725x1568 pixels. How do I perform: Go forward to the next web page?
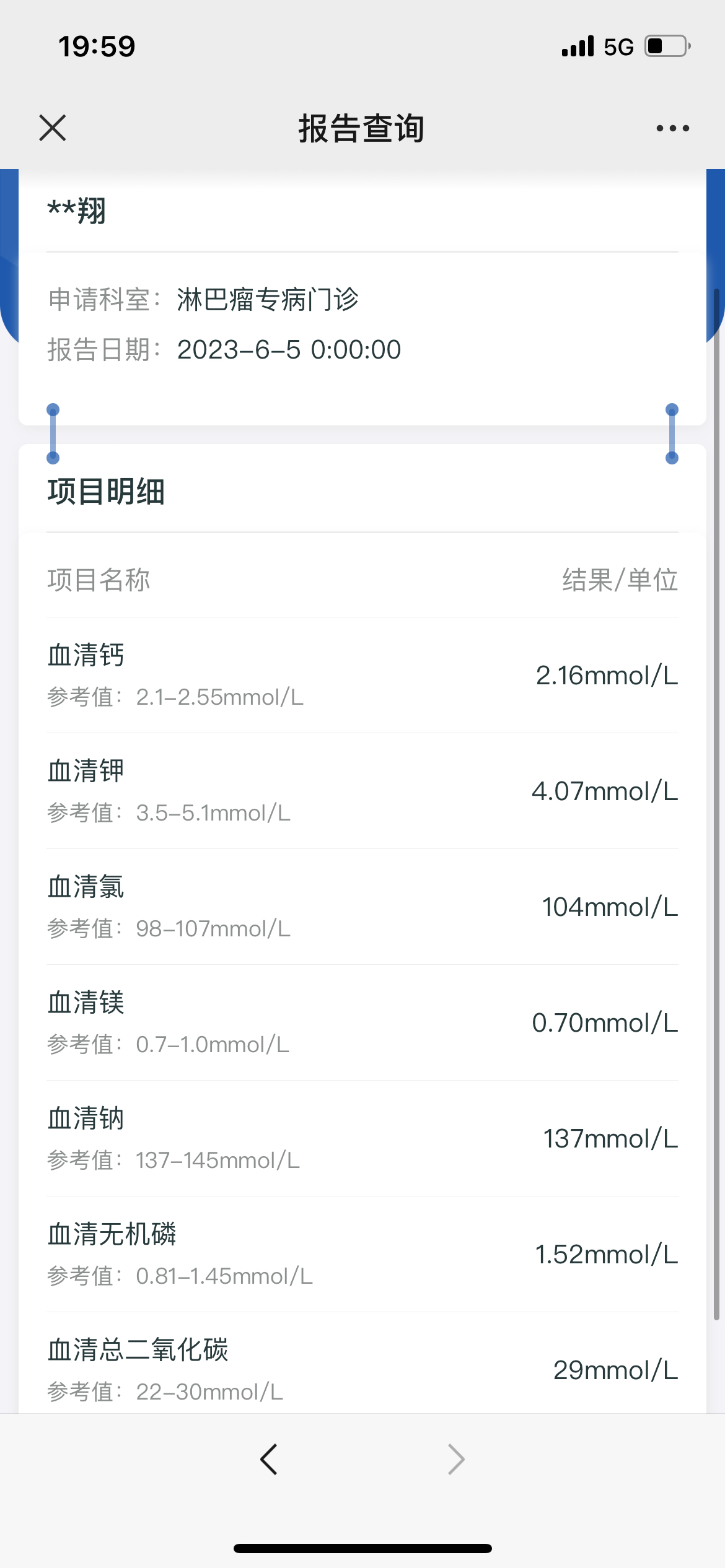tap(456, 1460)
